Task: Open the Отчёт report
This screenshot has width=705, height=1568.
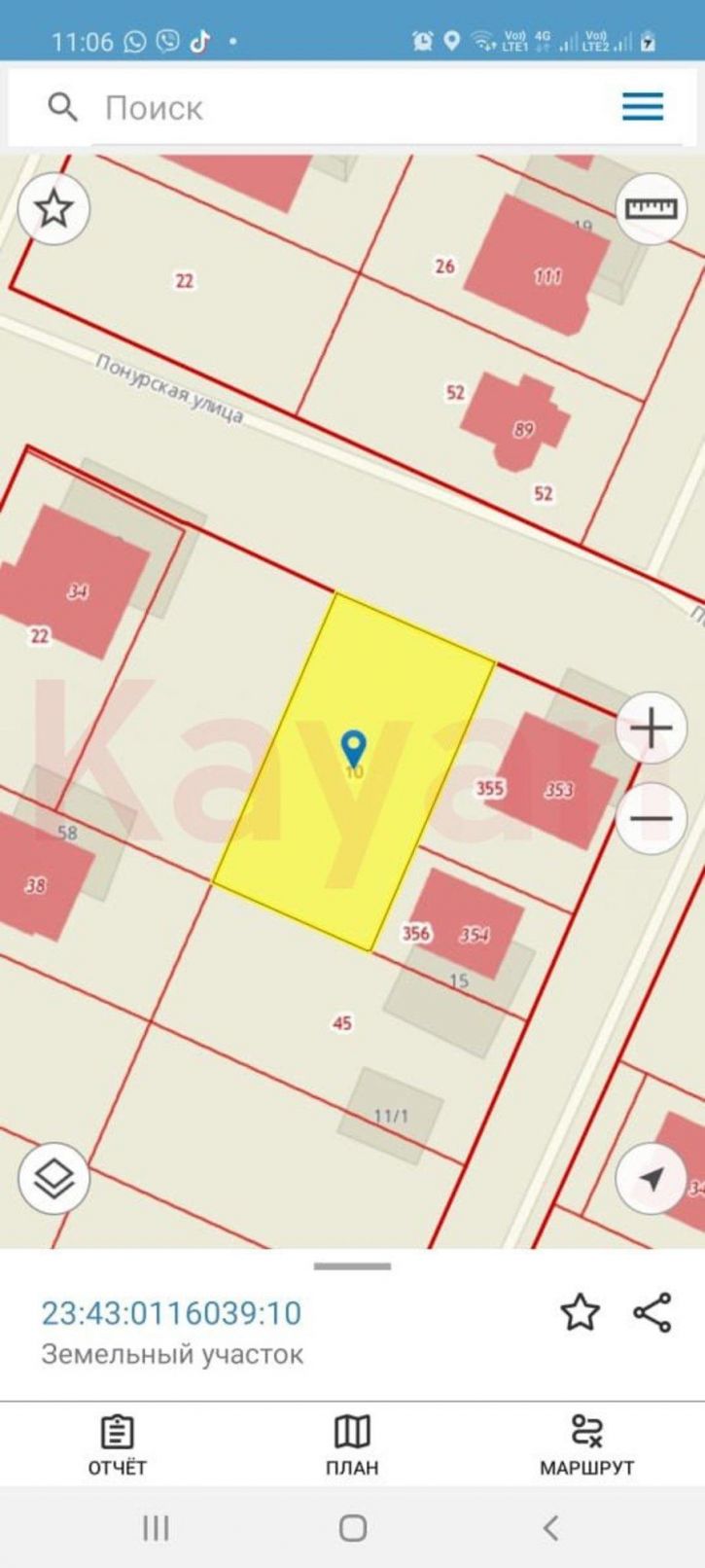Action: coord(118,1444)
